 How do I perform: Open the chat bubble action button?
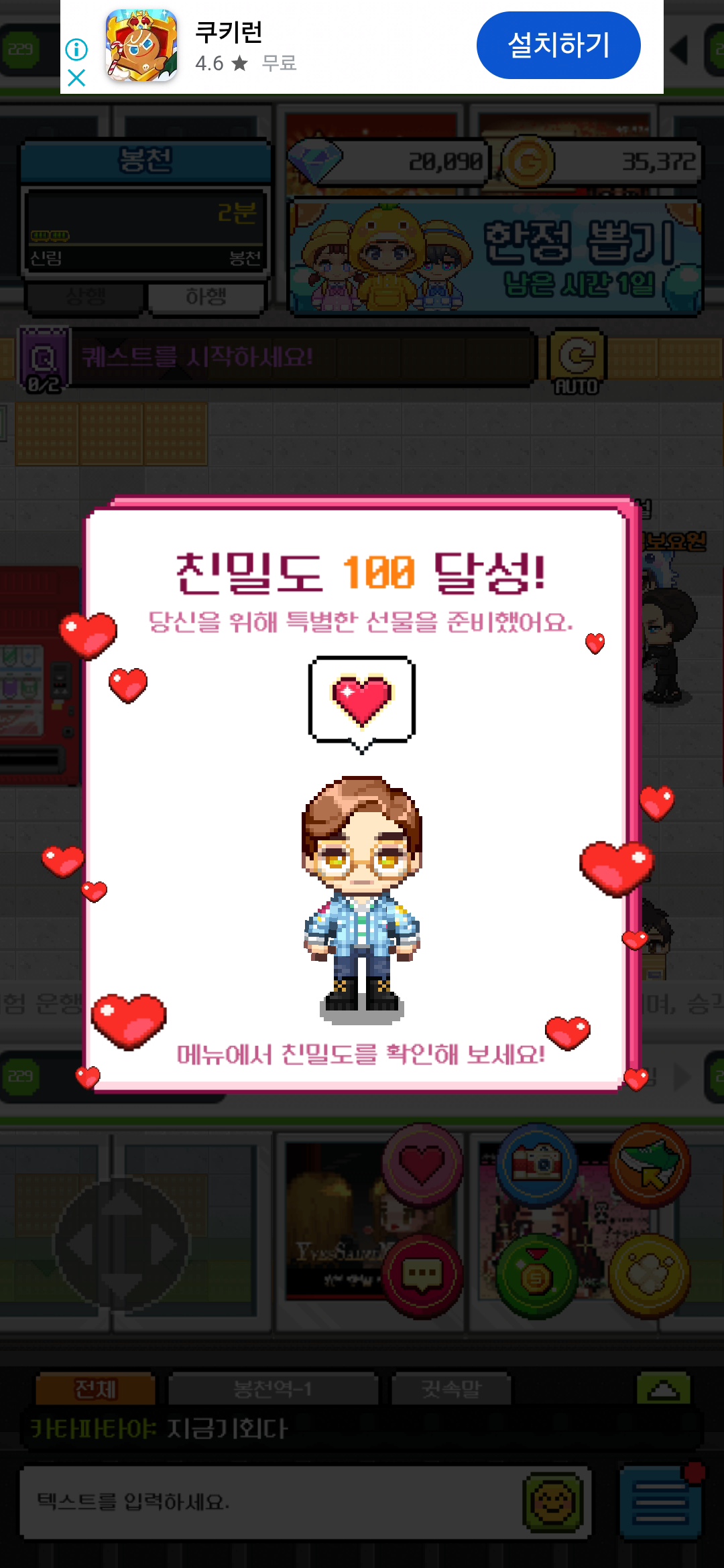coord(422,1275)
